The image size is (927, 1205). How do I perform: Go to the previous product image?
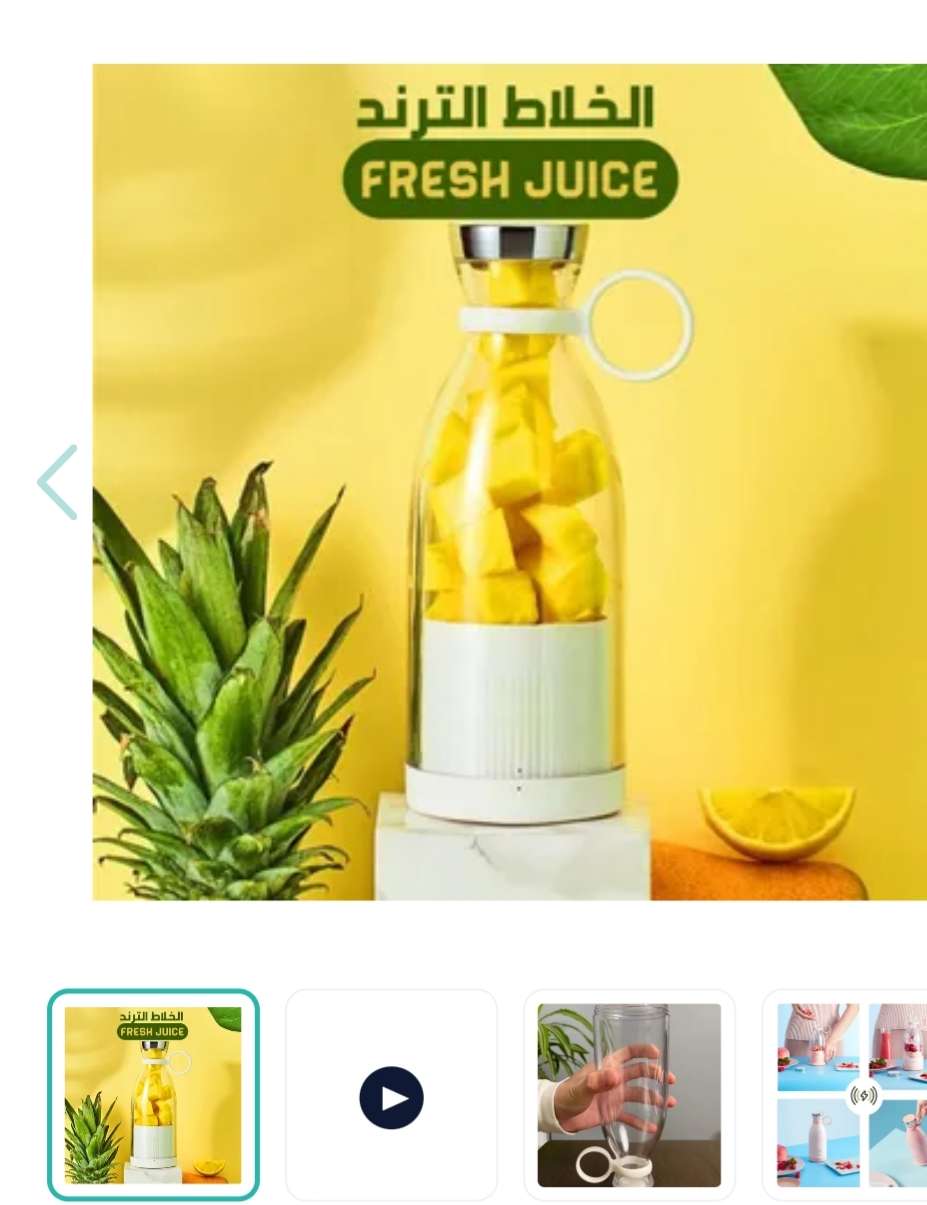pos(58,483)
